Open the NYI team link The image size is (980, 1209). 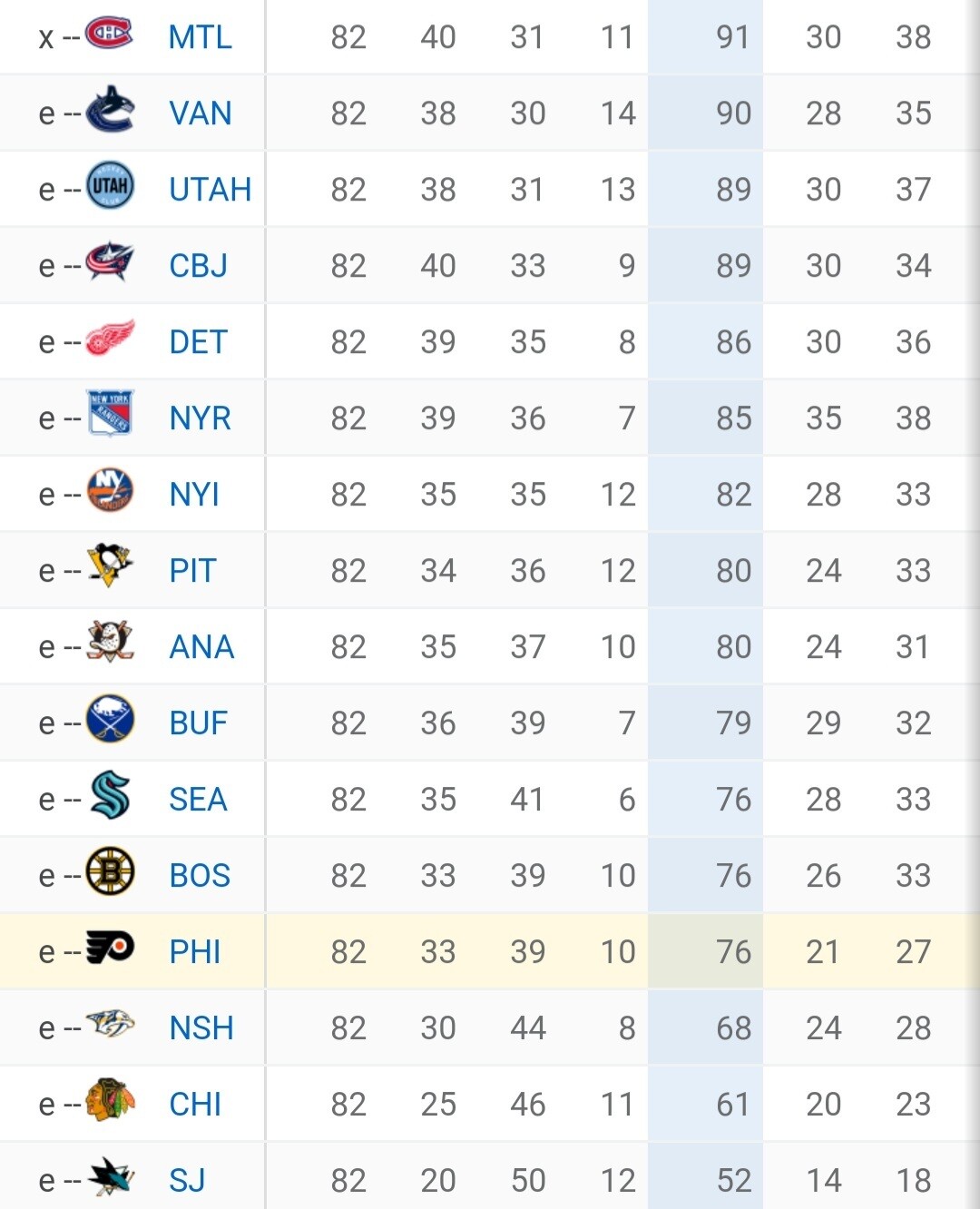point(194,495)
